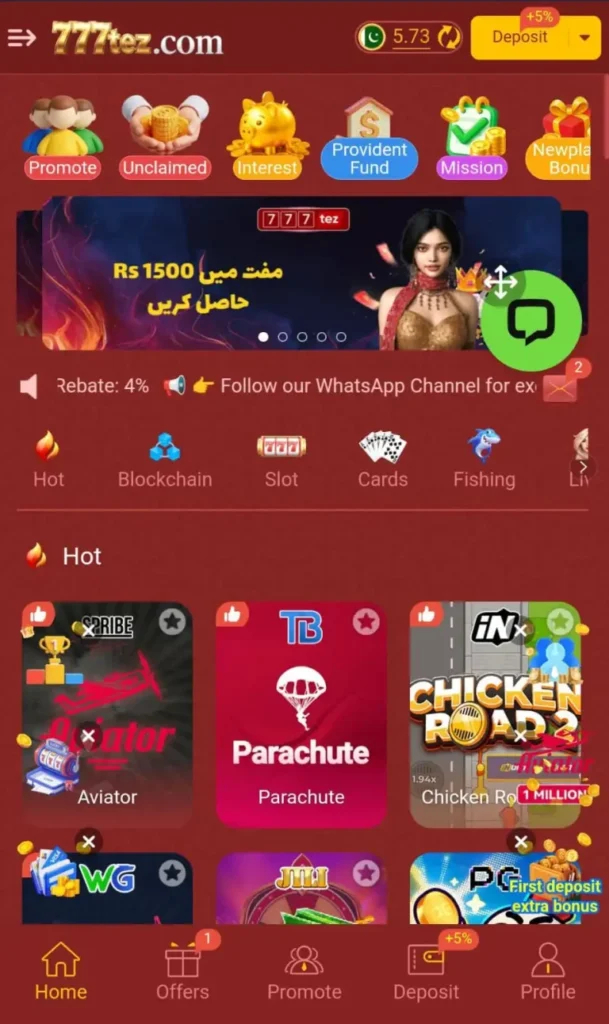
Task: Select the Fishing game category
Action: 484,460
